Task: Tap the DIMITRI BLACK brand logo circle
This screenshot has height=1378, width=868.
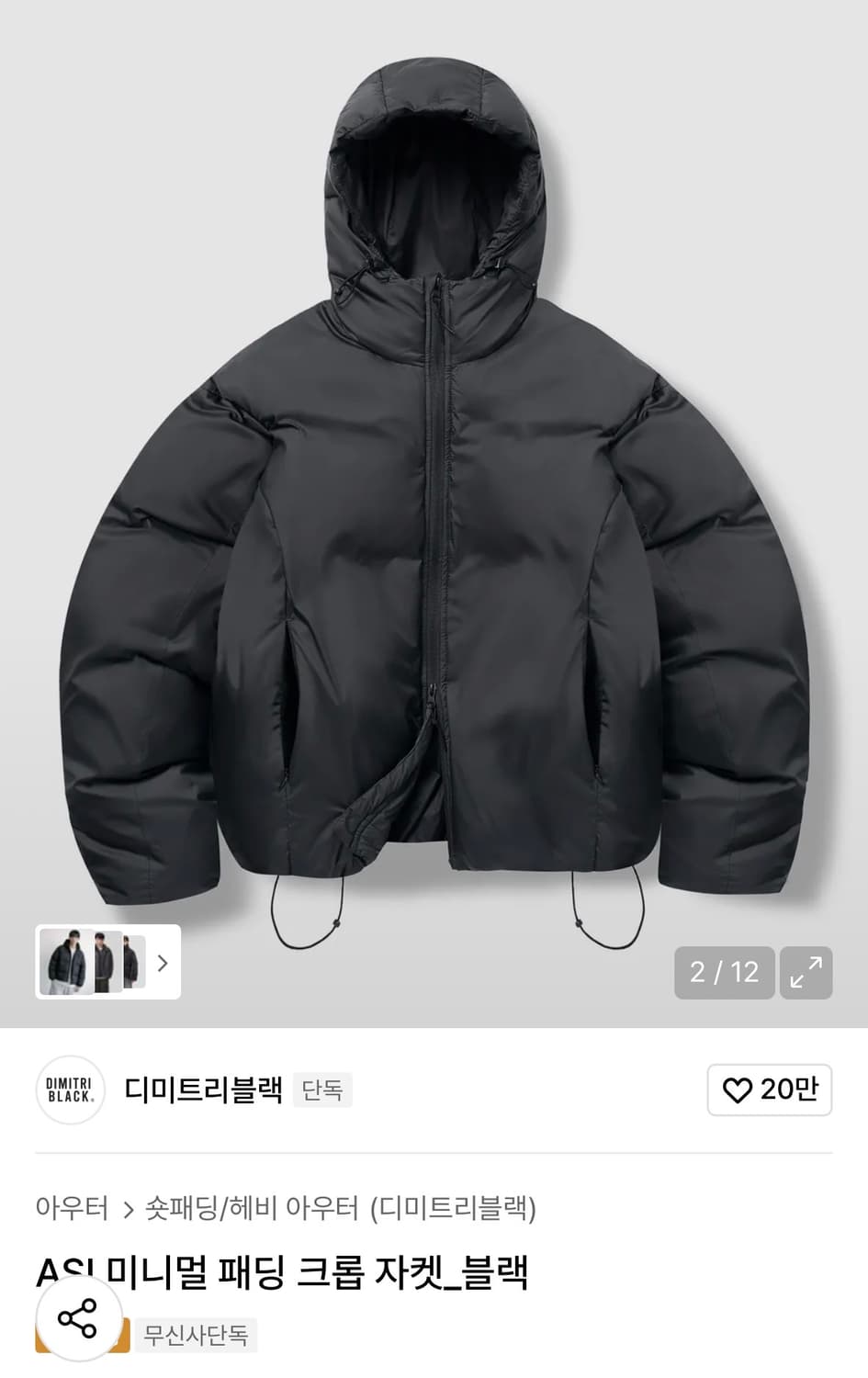Action: [71, 1090]
